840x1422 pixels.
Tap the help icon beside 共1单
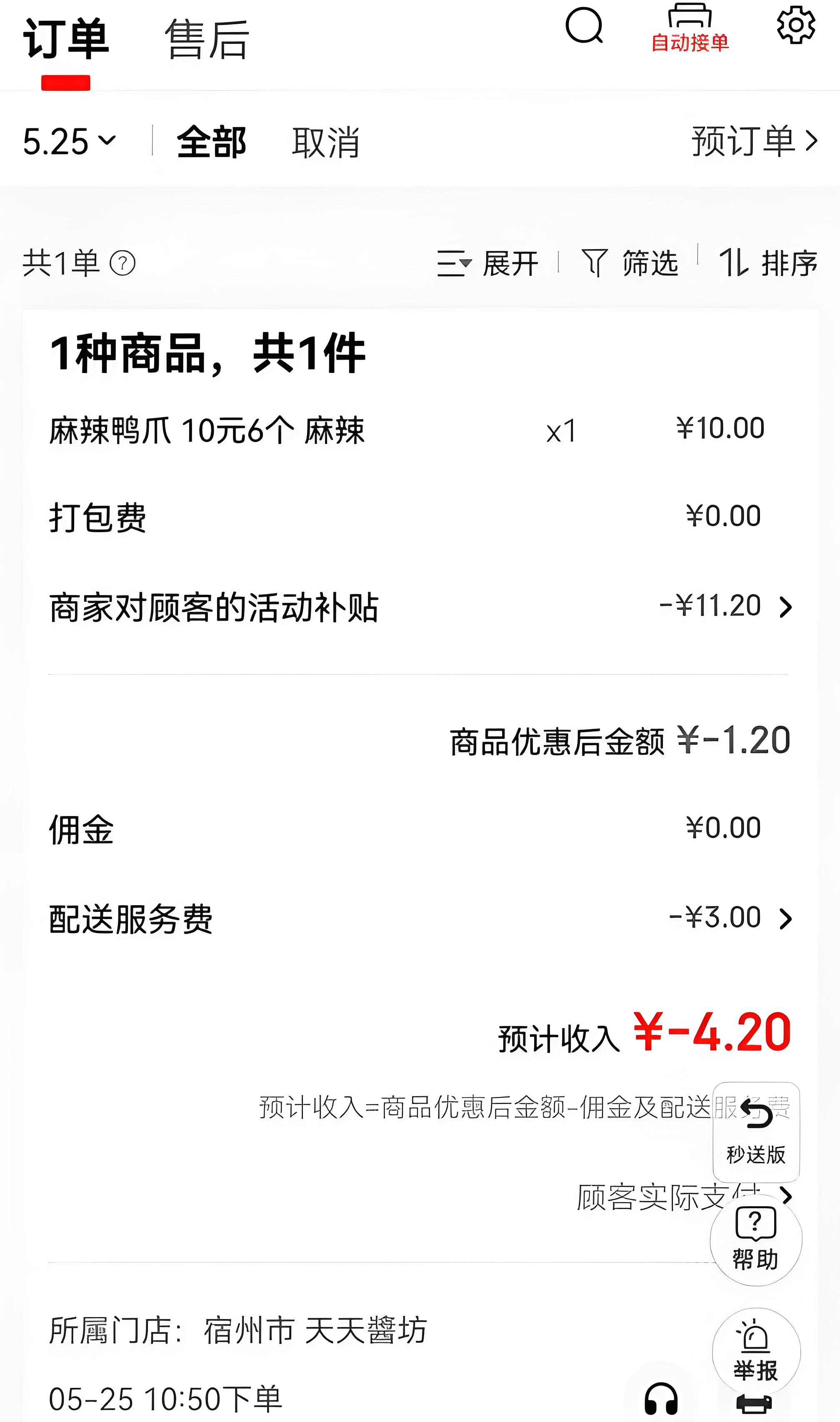(x=122, y=263)
